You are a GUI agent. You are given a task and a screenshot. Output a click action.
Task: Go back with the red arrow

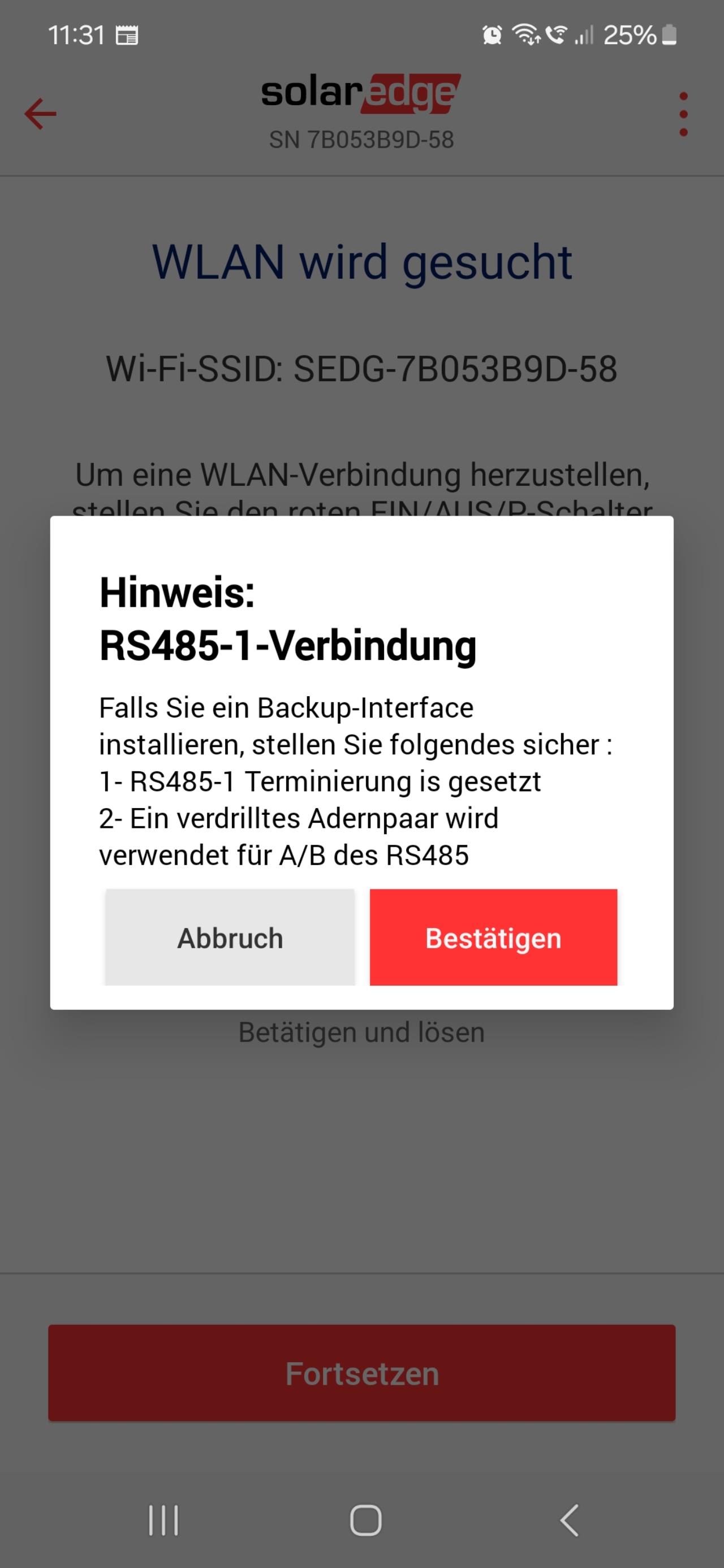point(40,114)
